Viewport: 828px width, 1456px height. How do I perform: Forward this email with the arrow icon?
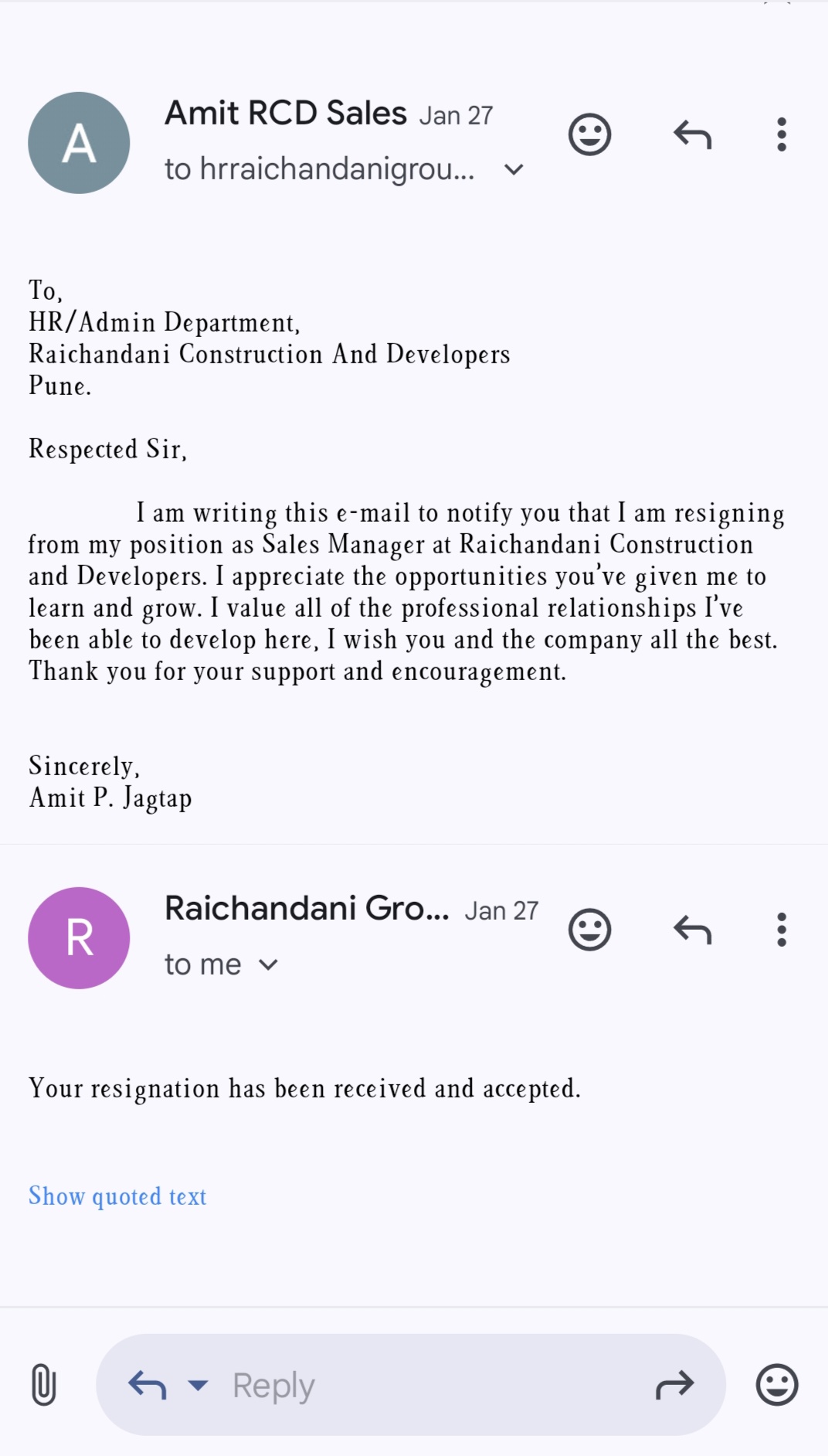pyautogui.click(x=674, y=1385)
